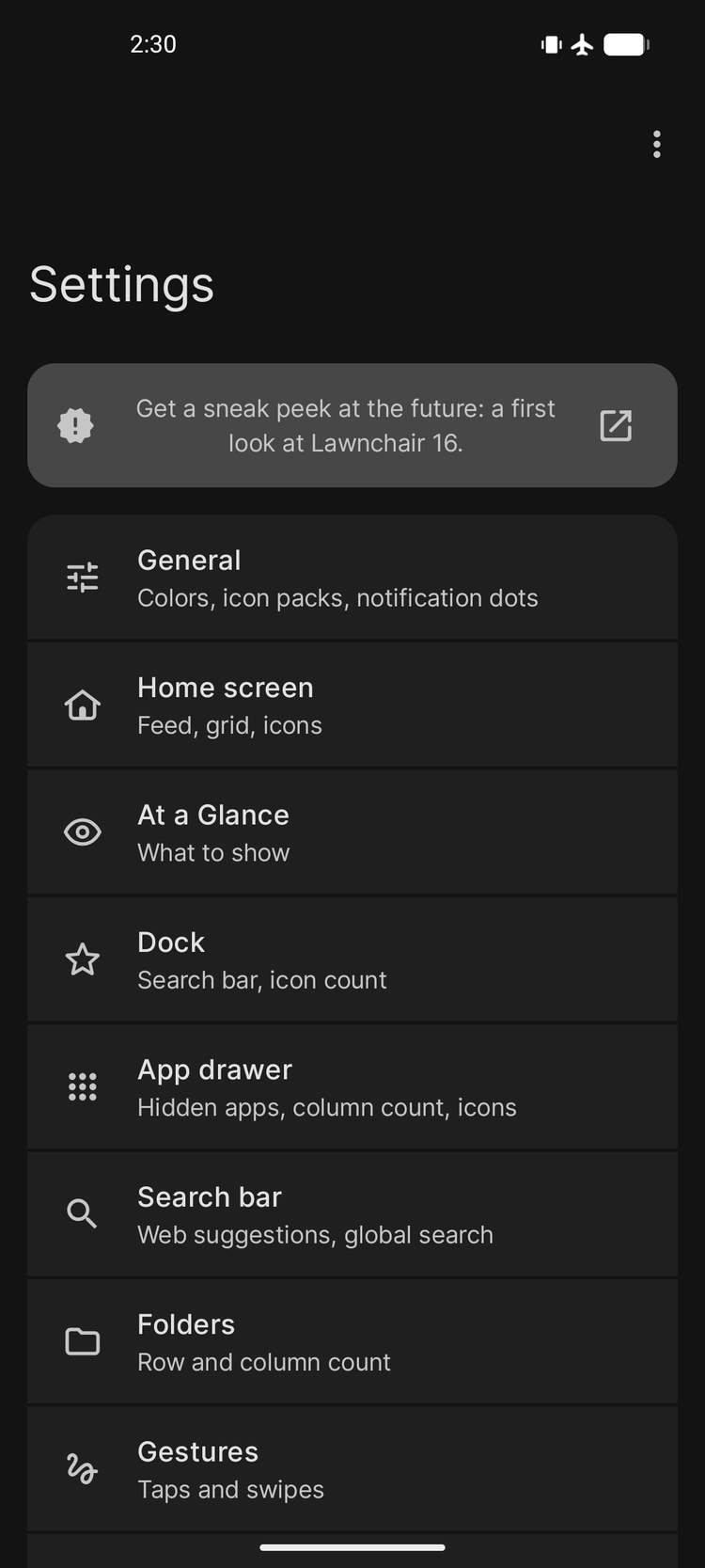Screen dimensions: 705x1568
Task: Select the Dock star icon
Action: click(x=83, y=959)
